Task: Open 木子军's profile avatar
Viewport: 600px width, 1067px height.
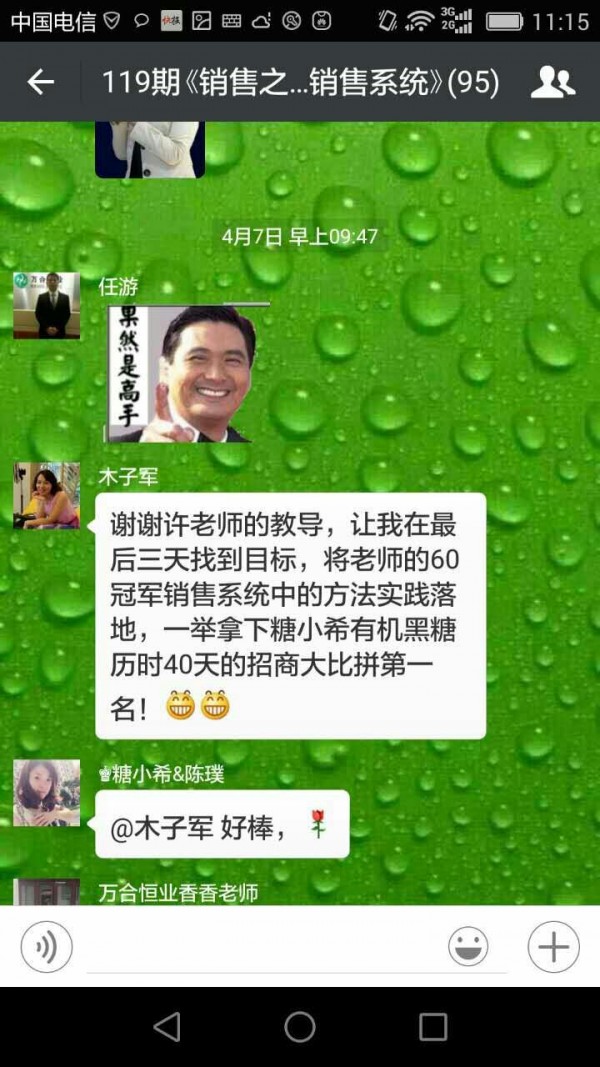Action: pos(47,495)
